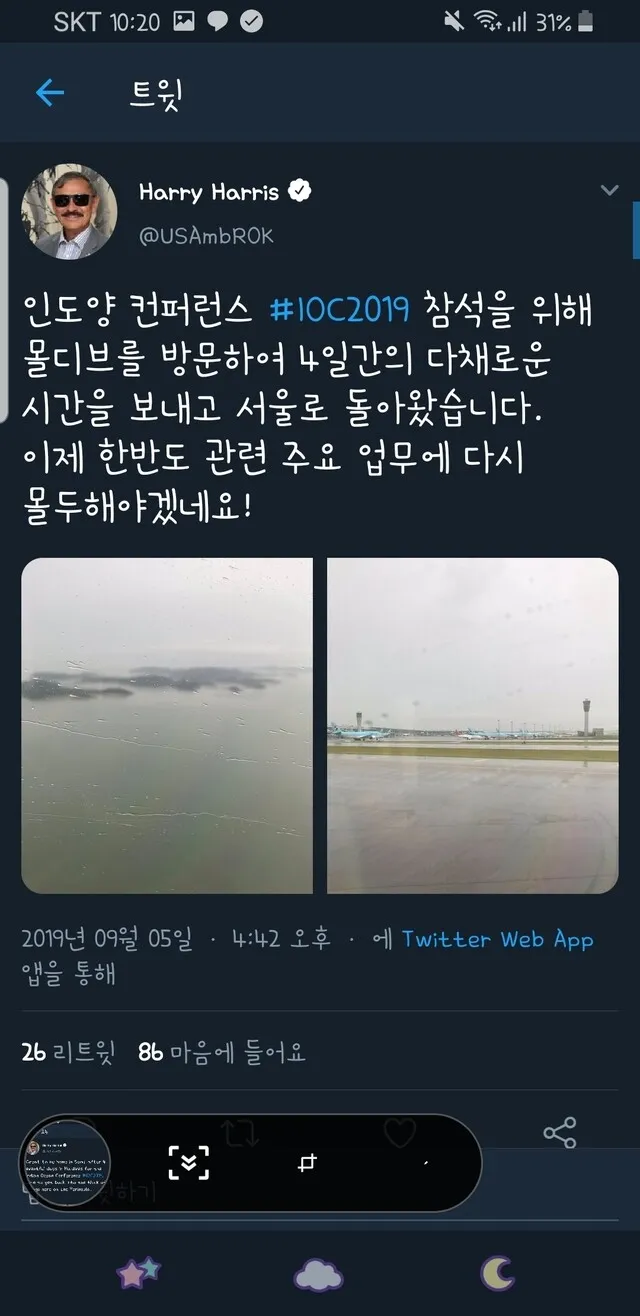Open Harry Harris's profile picture
The image size is (640, 1316).
pos(69,212)
